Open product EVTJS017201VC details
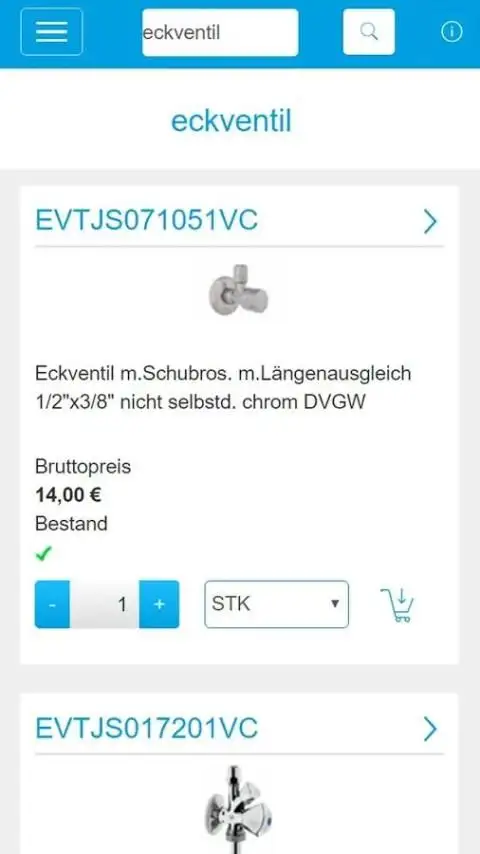Screen dimensions: 480x854 coord(147,729)
